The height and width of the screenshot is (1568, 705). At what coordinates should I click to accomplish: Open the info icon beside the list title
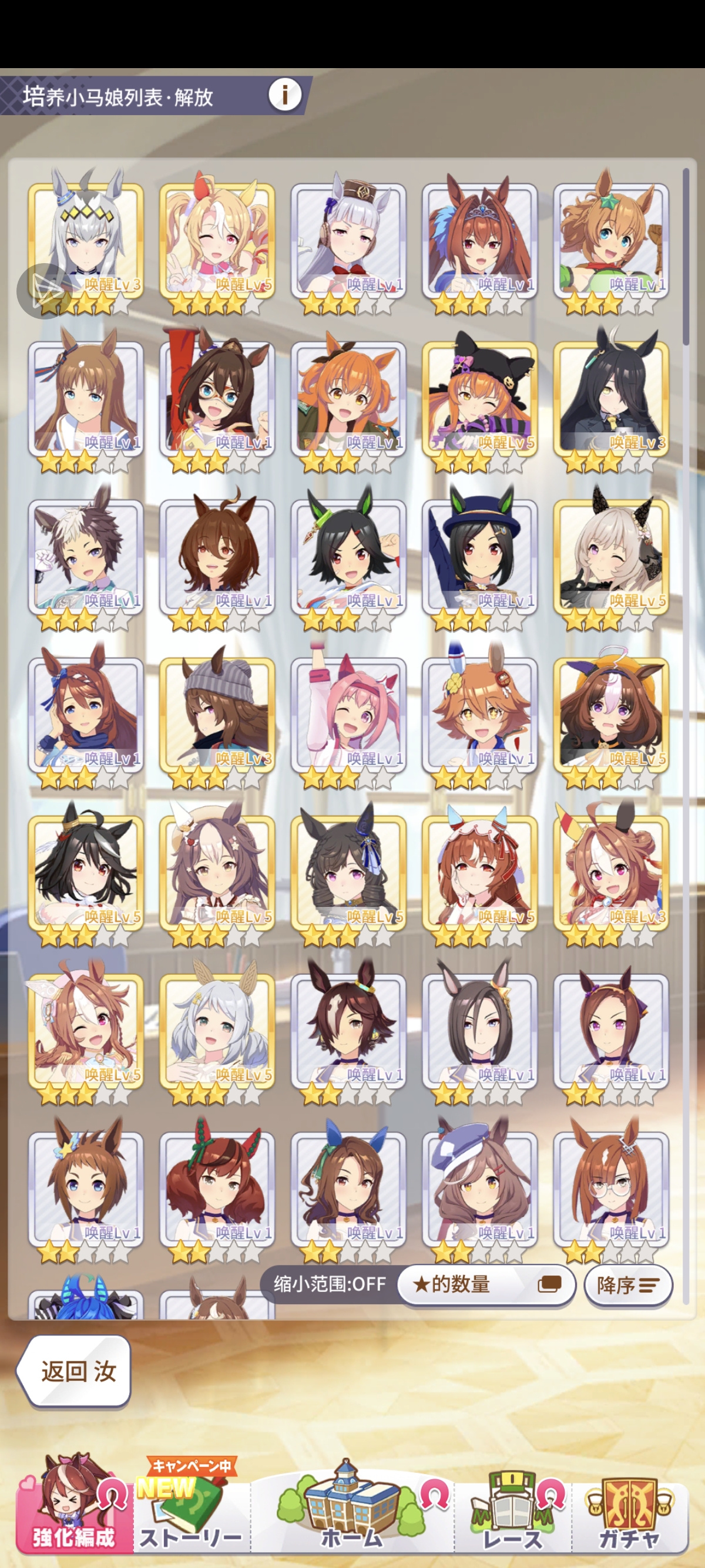(x=285, y=95)
